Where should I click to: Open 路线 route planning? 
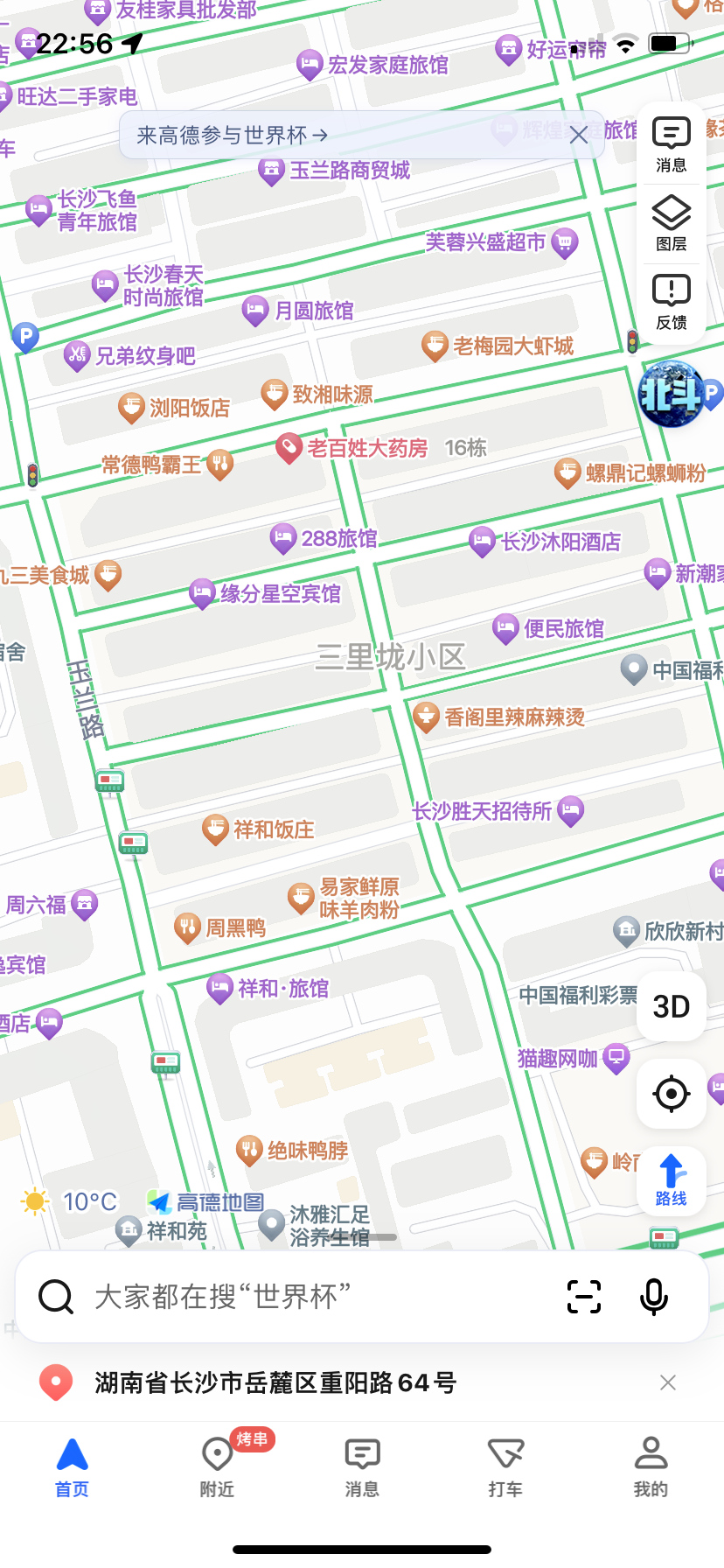671,1180
